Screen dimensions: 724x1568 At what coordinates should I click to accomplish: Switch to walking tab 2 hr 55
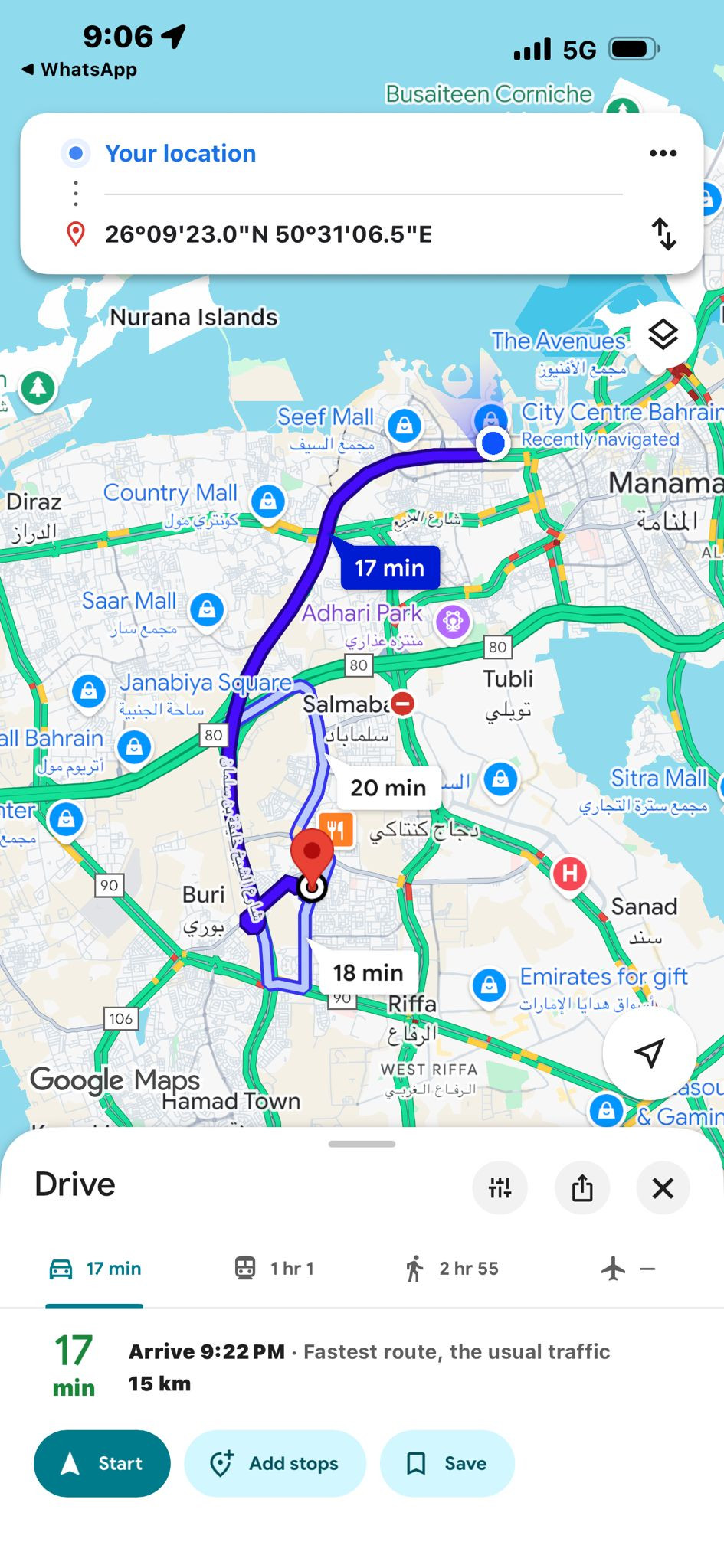click(452, 1269)
